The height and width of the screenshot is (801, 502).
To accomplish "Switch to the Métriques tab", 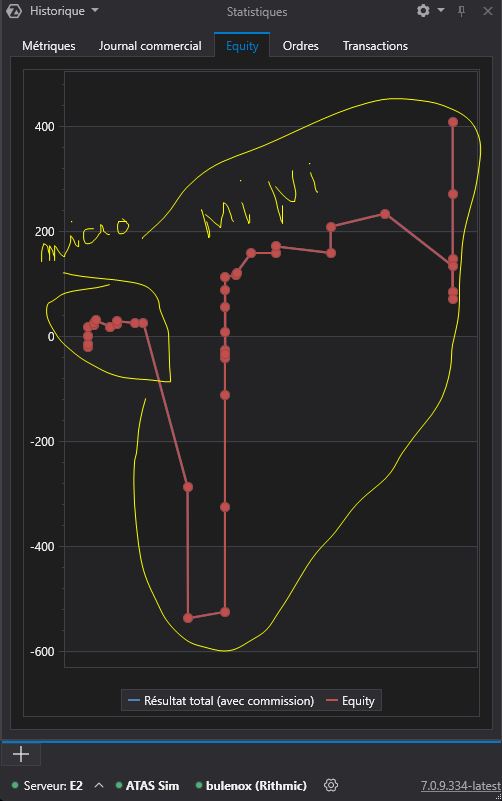I will 49,46.
